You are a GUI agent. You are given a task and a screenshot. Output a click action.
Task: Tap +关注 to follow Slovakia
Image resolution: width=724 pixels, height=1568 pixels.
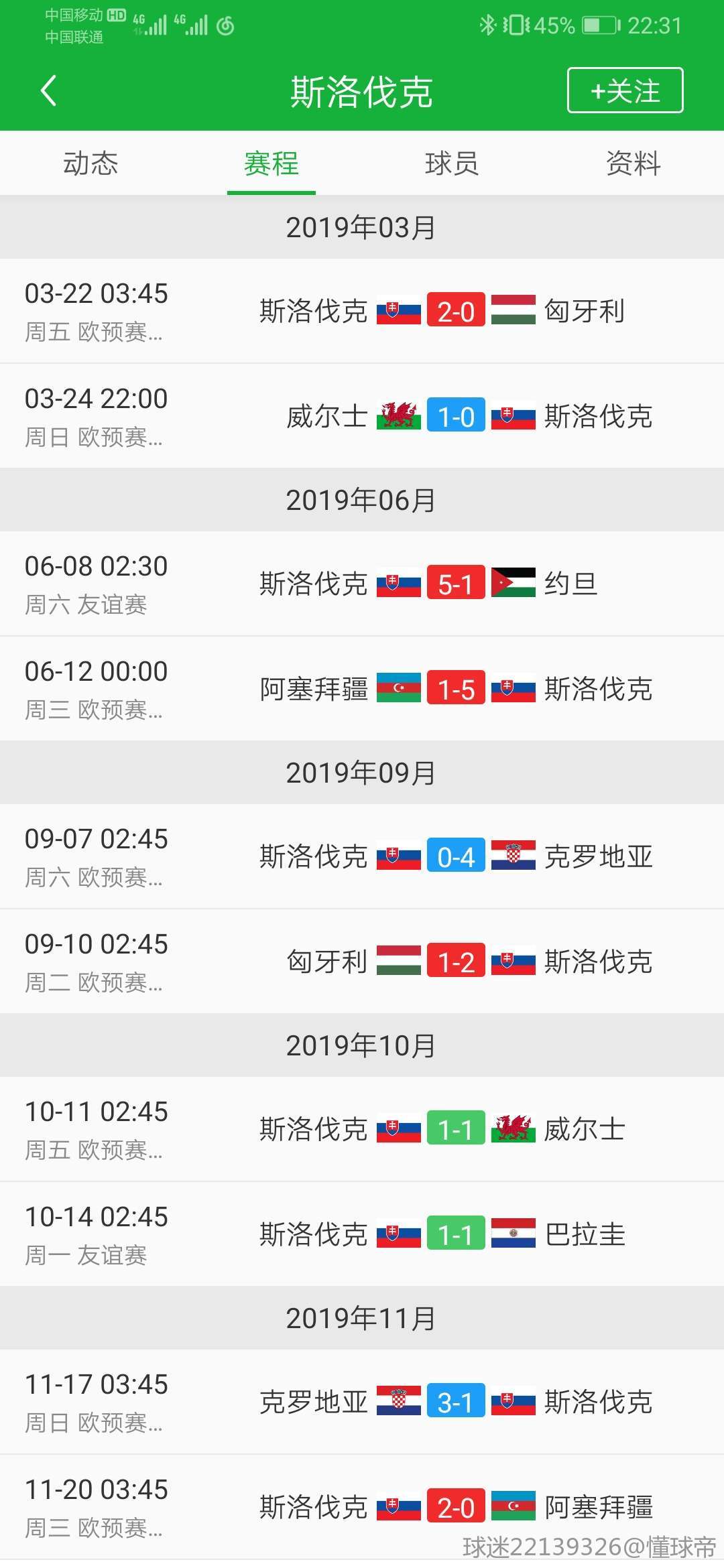point(623,90)
